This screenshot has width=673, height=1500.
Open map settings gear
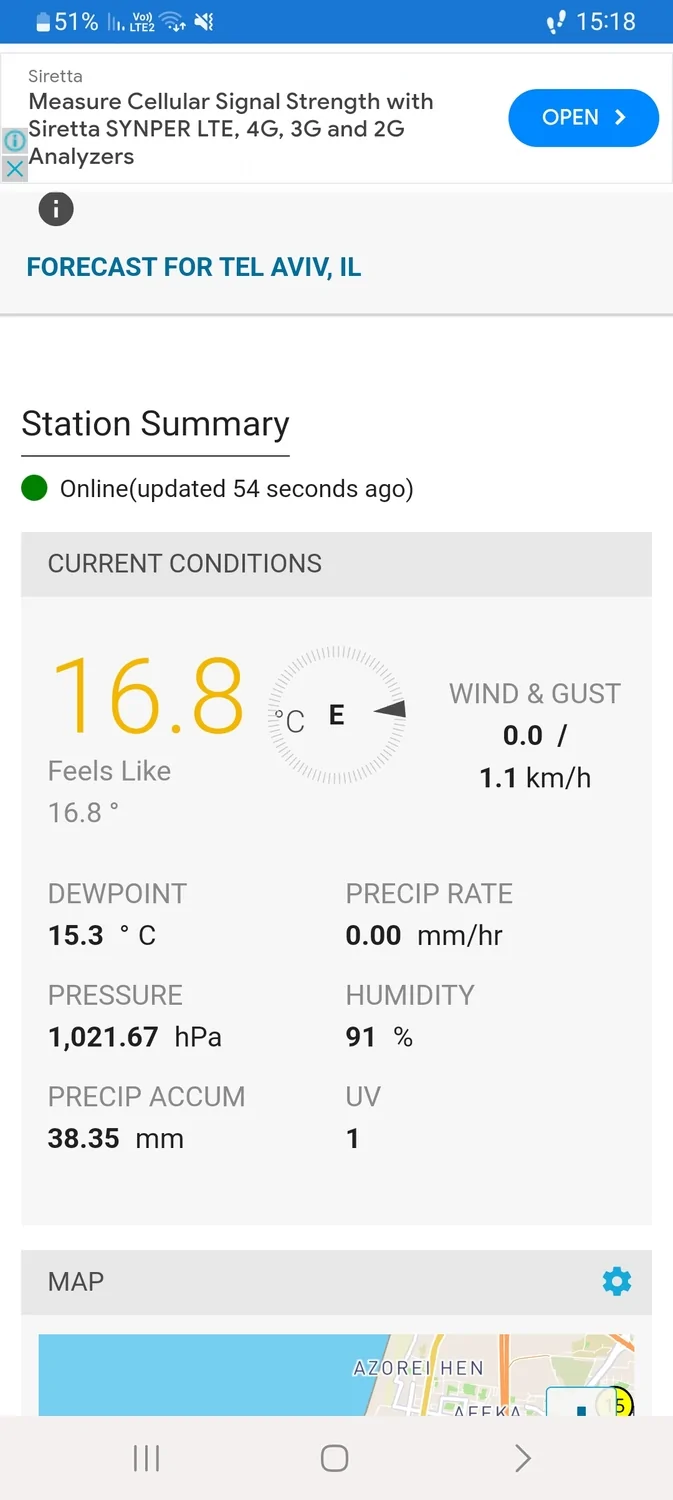[x=616, y=1281]
